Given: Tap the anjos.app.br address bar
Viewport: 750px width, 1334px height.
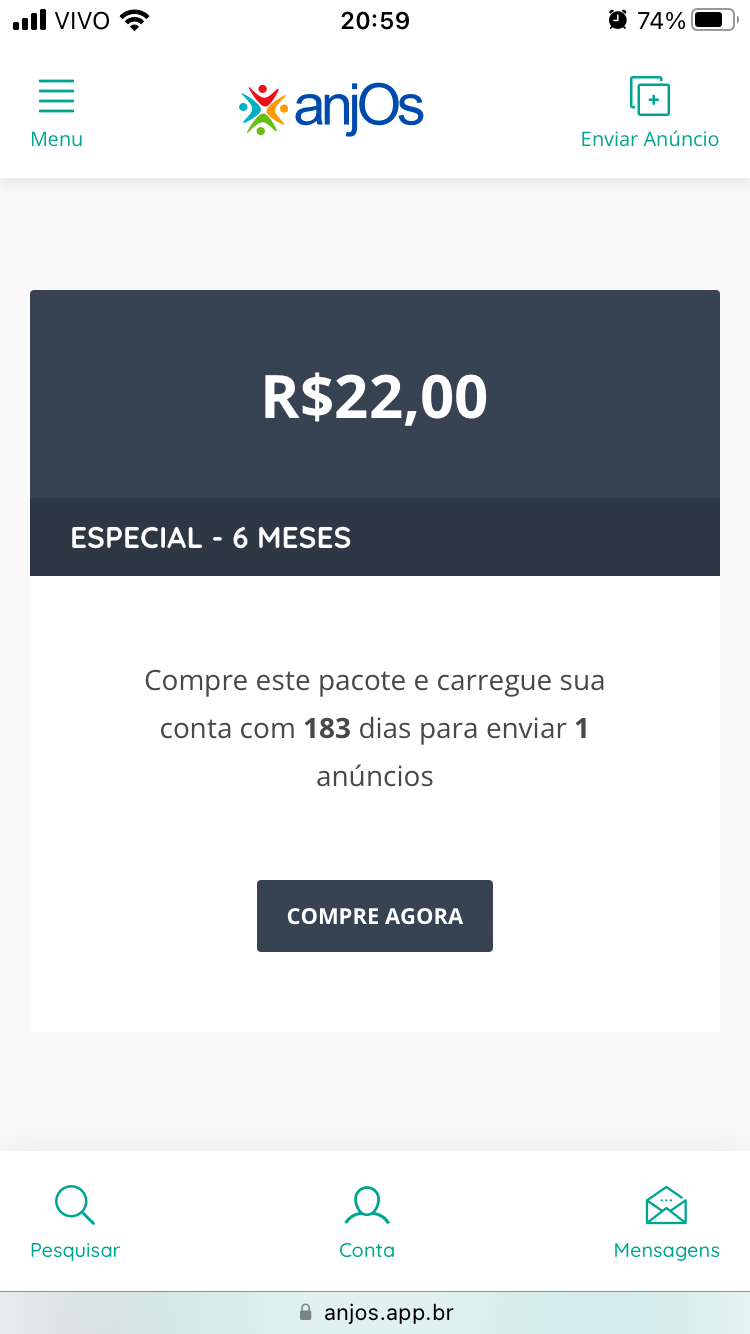Looking at the screenshot, I should pos(376,1312).
